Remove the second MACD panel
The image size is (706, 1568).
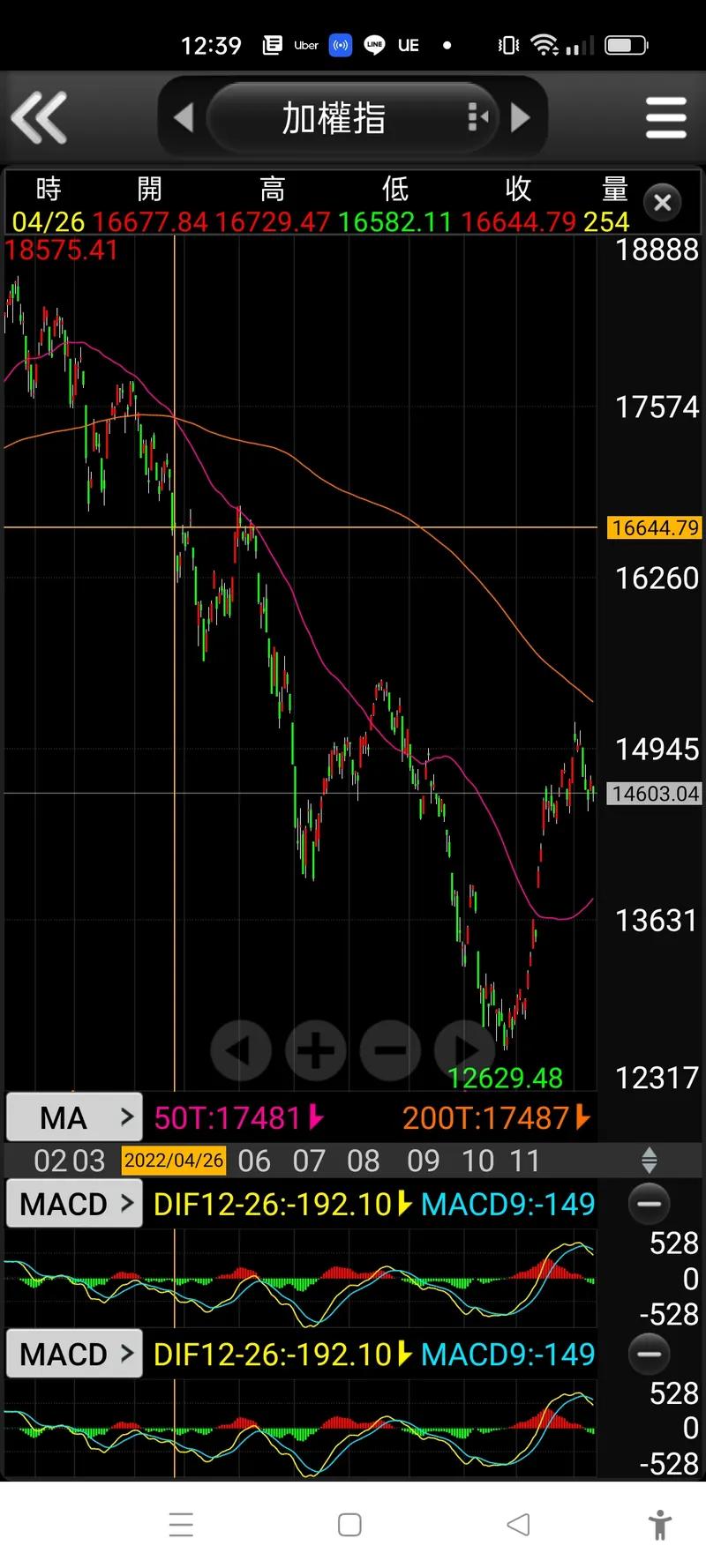650,1354
